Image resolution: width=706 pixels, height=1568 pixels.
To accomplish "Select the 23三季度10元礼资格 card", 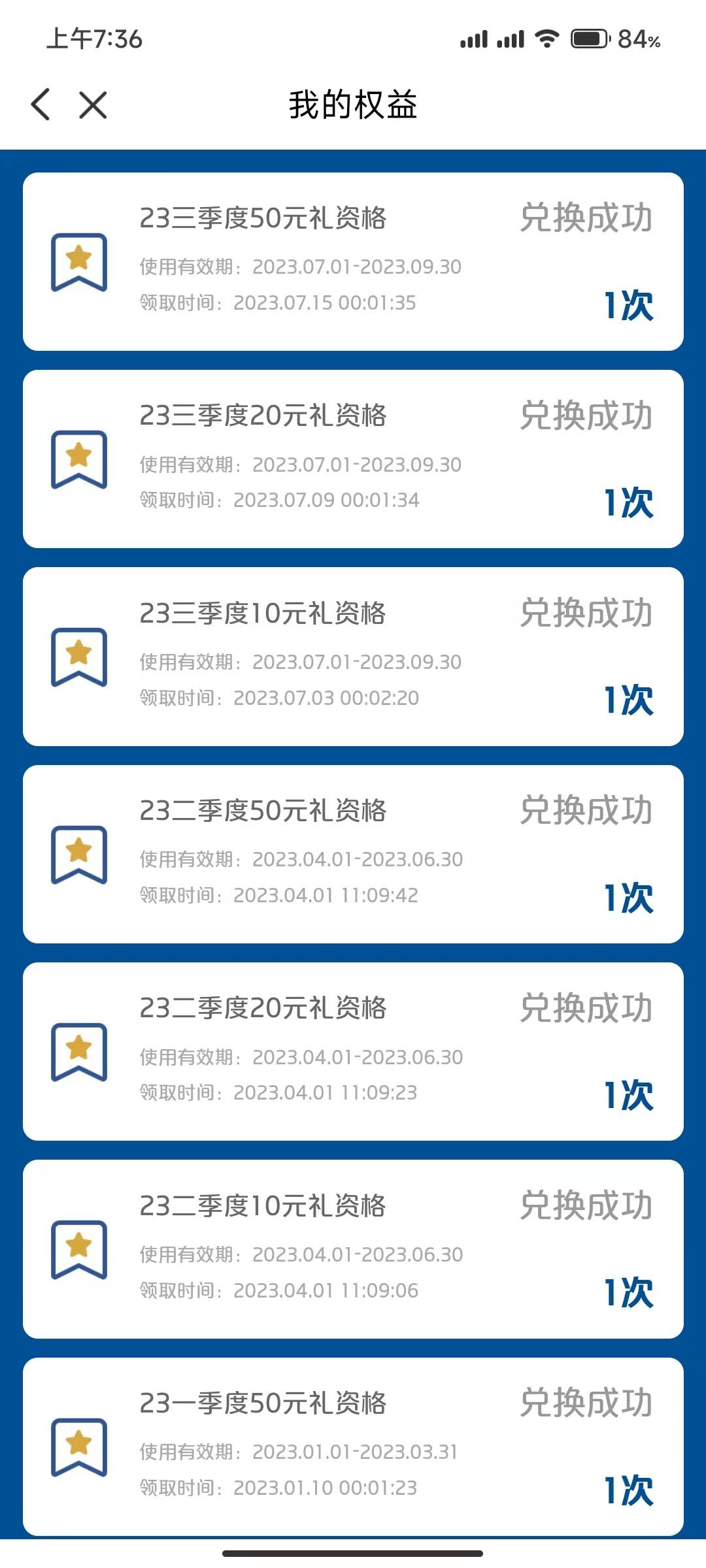I will (353, 657).
